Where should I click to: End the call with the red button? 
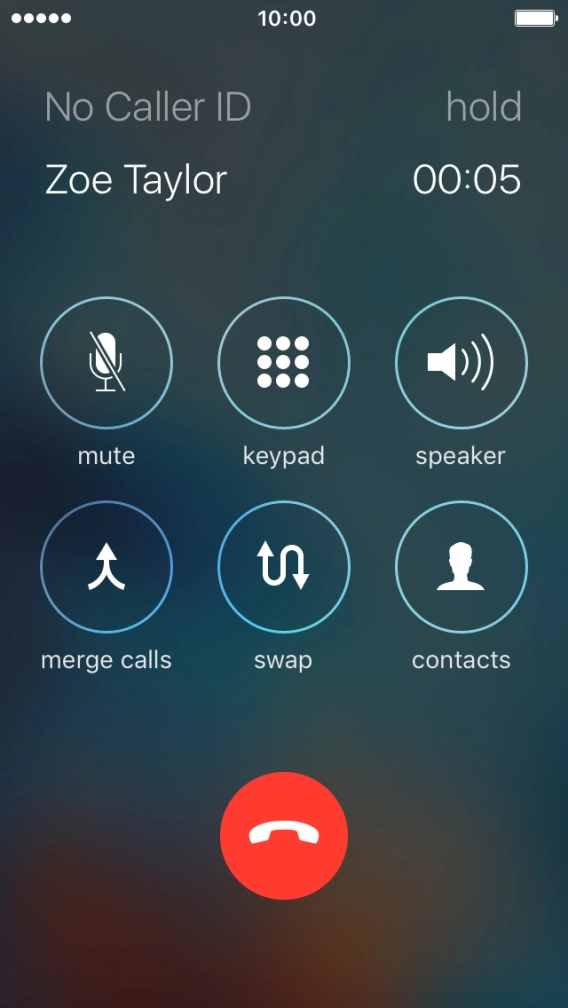284,836
